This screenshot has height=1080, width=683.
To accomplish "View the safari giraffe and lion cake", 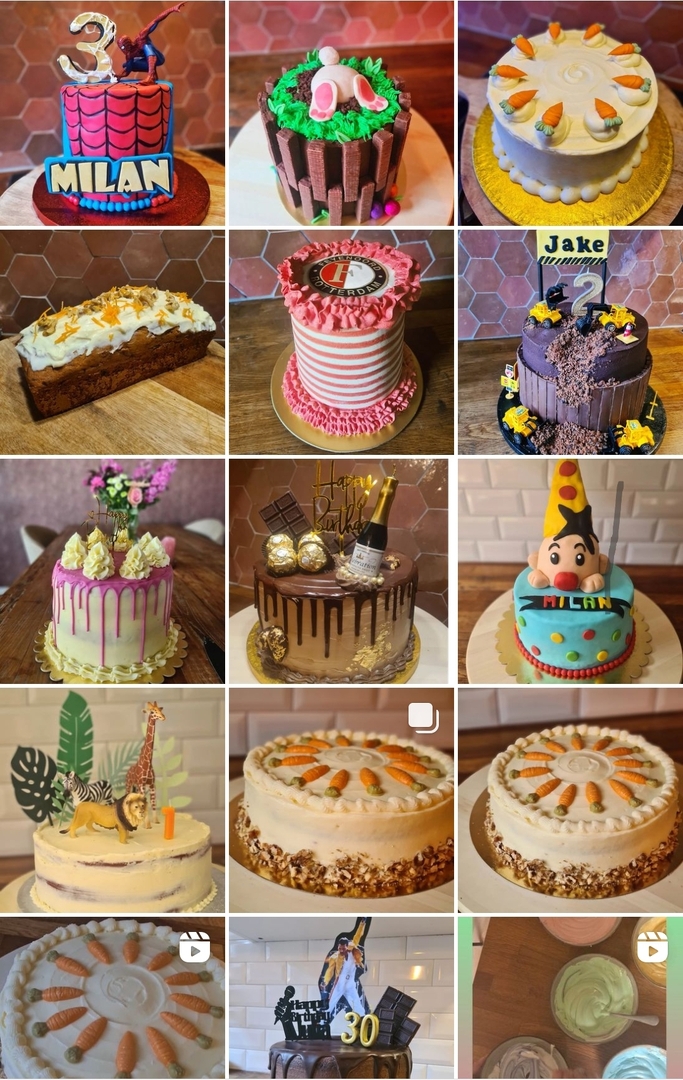I will point(112,800).
